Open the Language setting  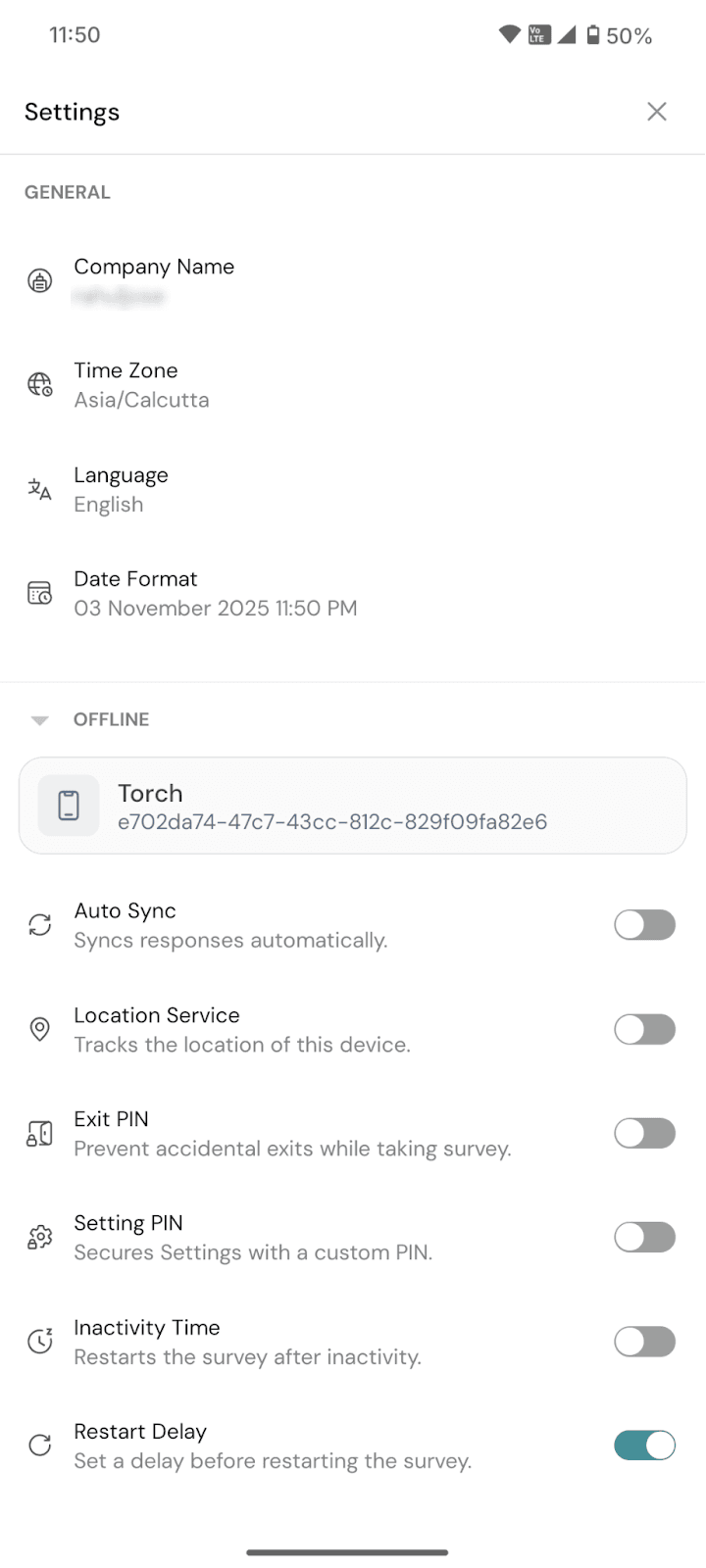pyautogui.click(x=121, y=489)
